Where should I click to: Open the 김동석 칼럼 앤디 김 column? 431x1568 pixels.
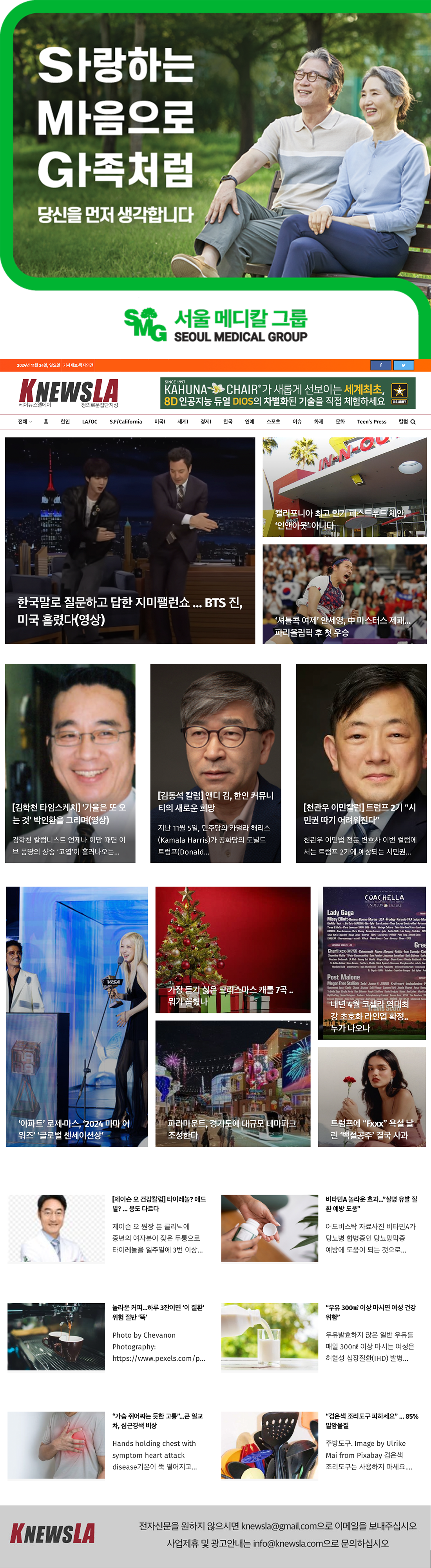pyautogui.click(x=215, y=801)
